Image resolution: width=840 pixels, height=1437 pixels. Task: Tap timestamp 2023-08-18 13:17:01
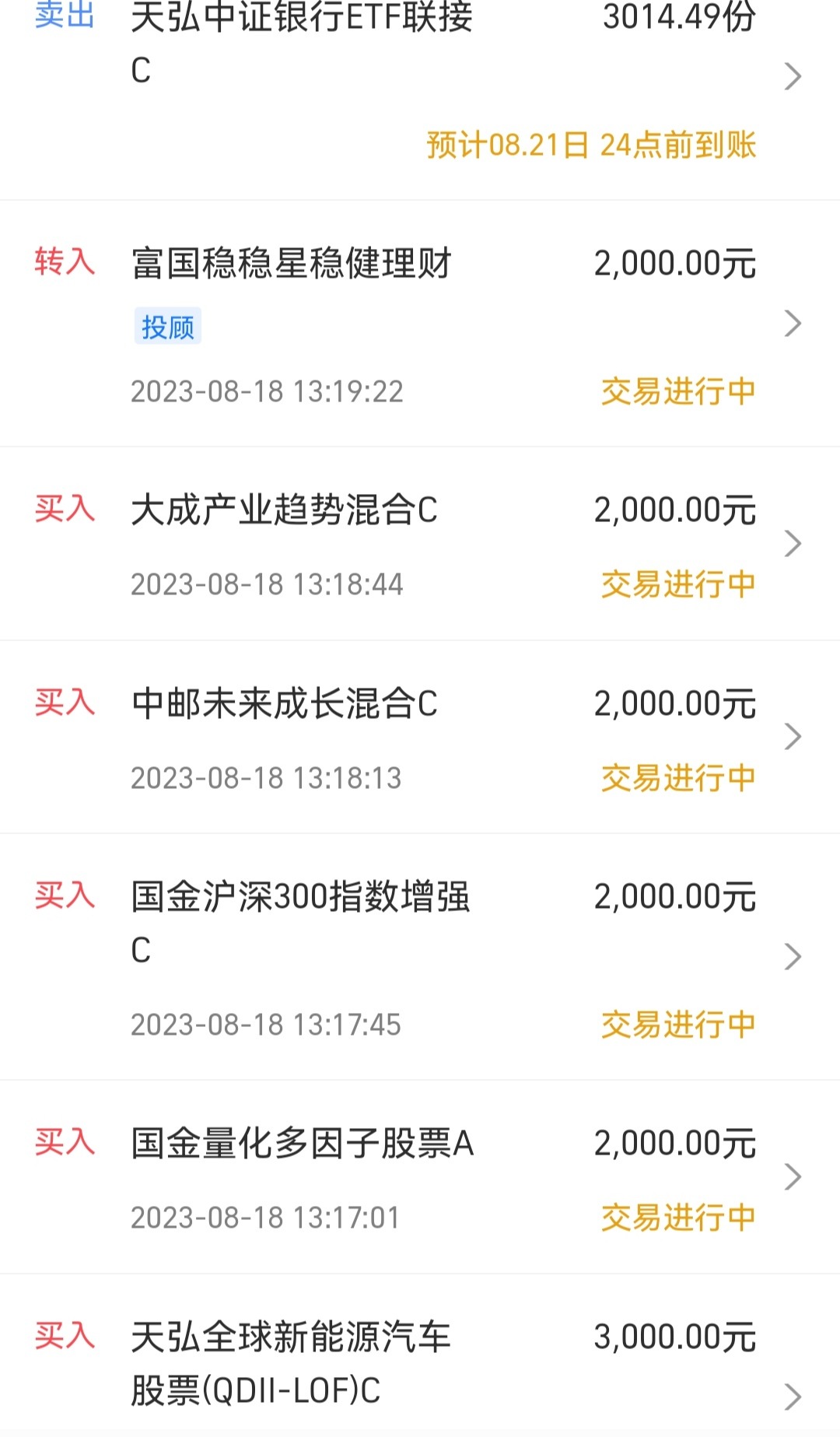(x=266, y=1216)
